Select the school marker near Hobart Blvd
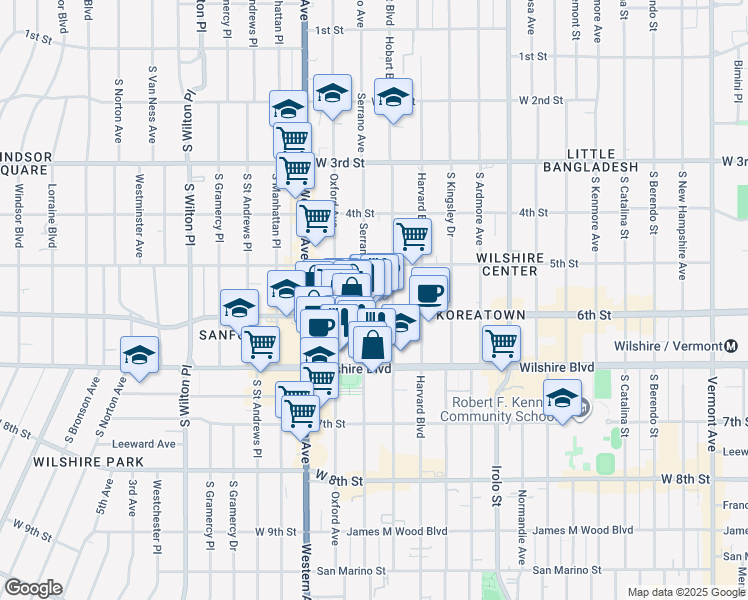The height and width of the screenshot is (600, 748). [394, 98]
